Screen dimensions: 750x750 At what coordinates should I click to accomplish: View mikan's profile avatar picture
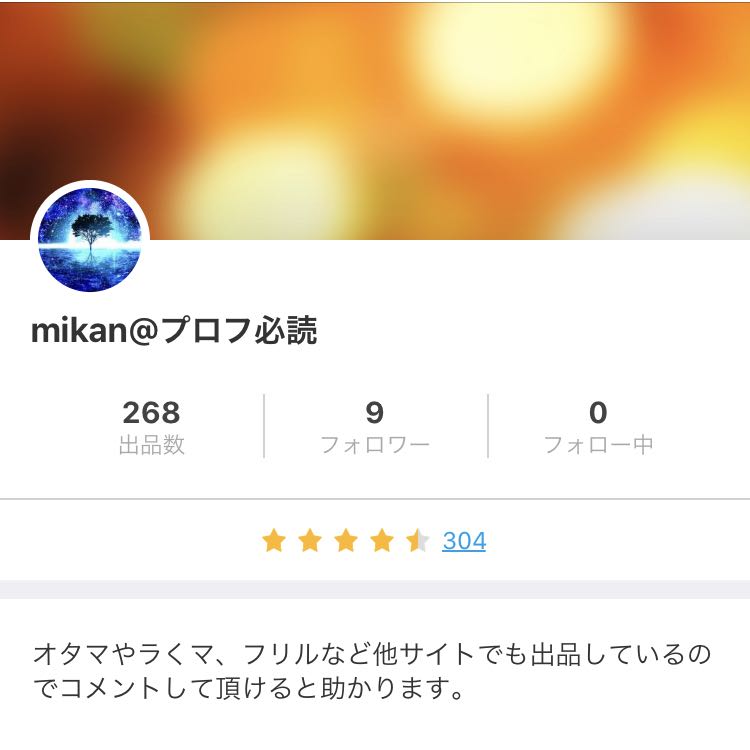pyautogui.click(x=90, y=240)
